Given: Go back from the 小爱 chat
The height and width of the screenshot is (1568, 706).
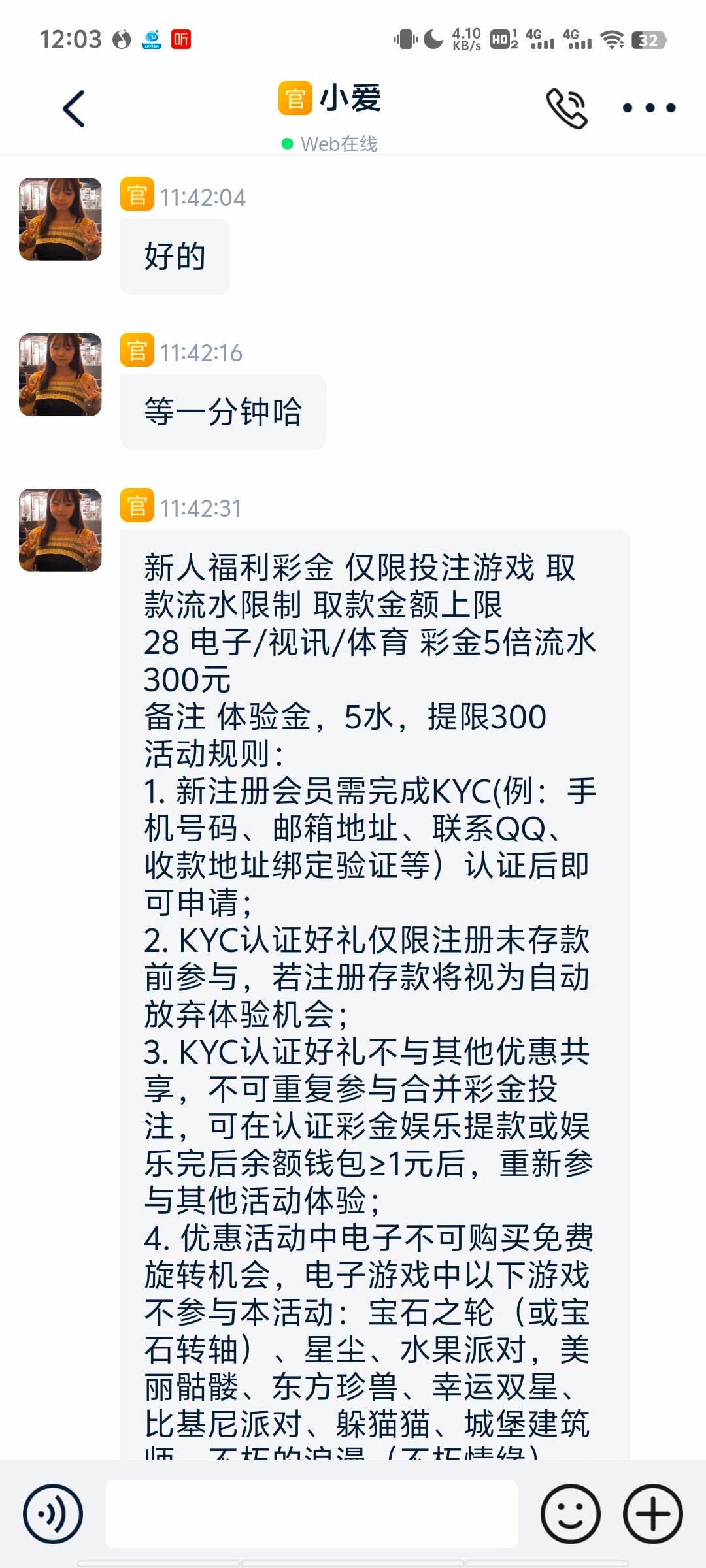Looking at the screenshot, I should click(x=74, y=108).
